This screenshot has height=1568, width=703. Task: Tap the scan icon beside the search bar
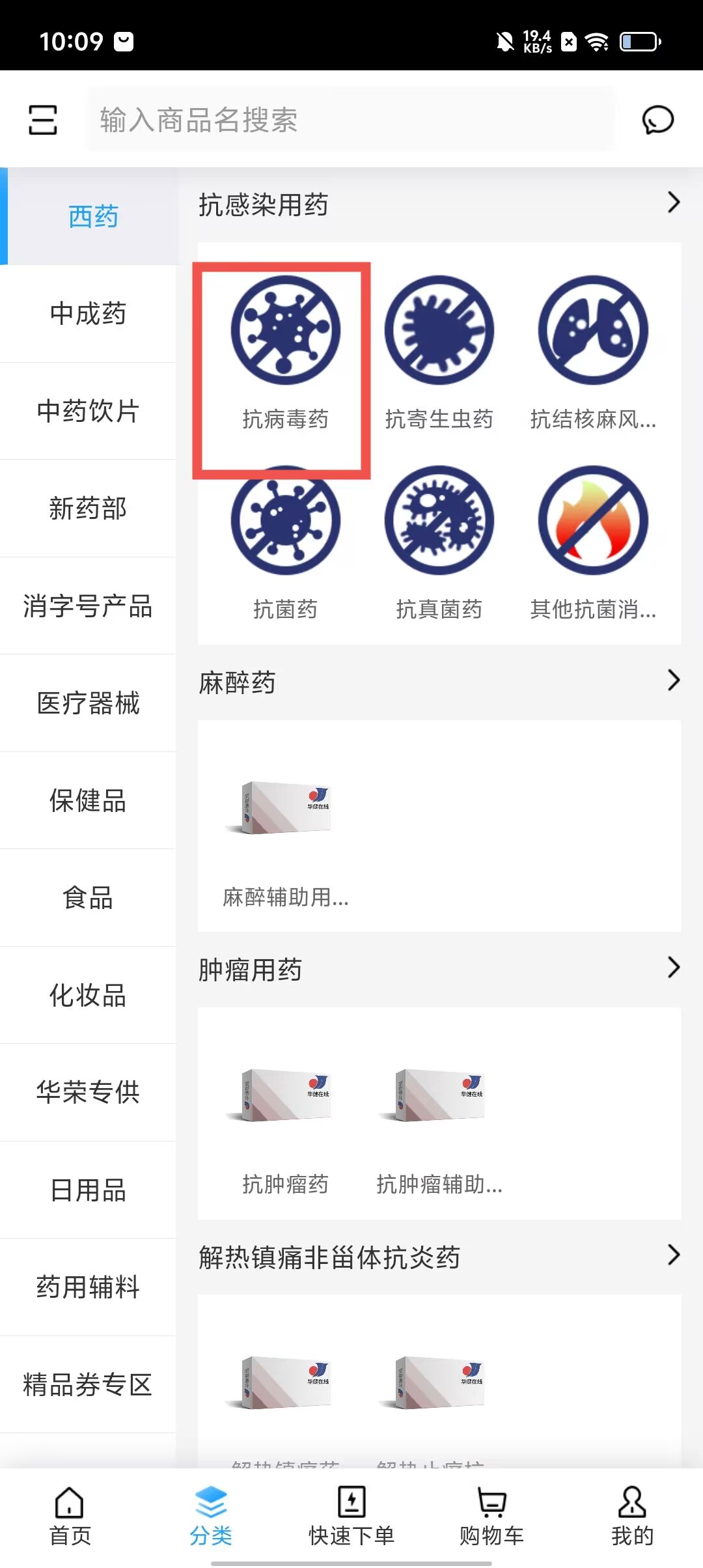coord(43,120)
